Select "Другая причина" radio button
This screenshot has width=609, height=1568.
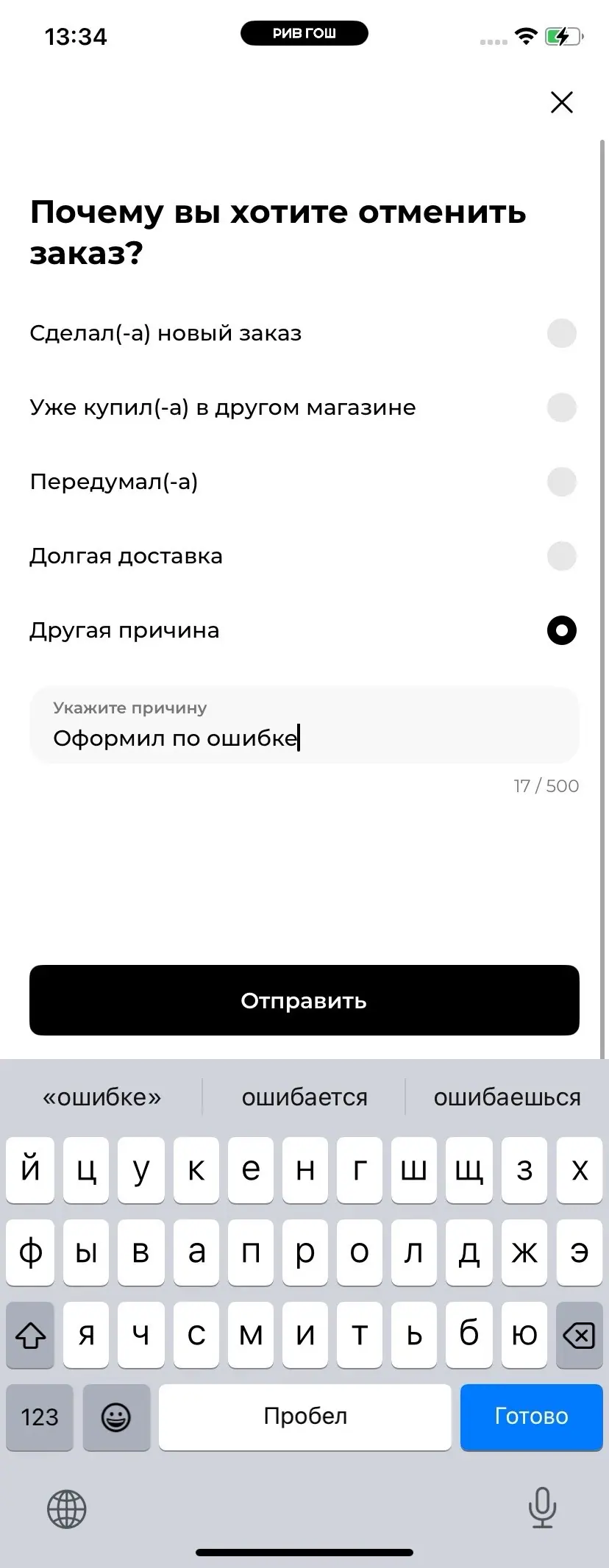click(x=561, y=630)
